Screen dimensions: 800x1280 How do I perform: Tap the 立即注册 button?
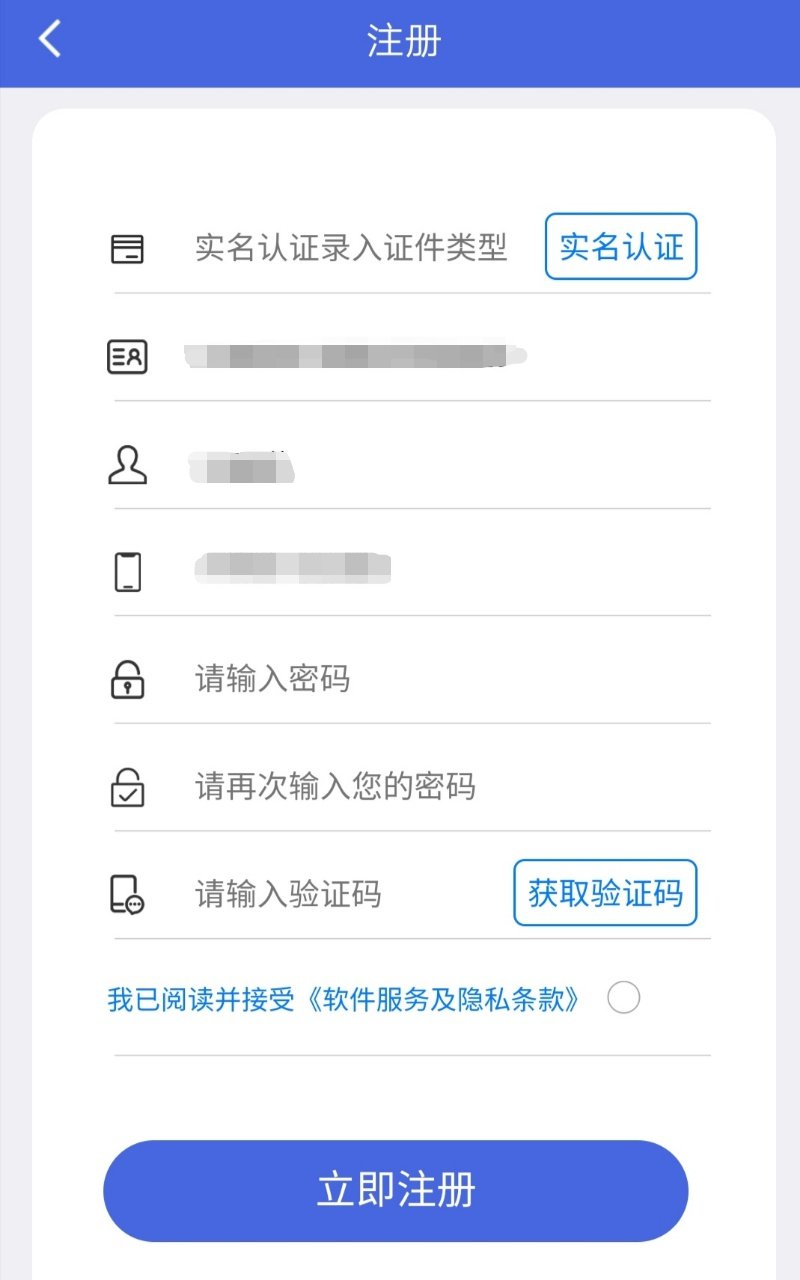tap(396, 1190)
